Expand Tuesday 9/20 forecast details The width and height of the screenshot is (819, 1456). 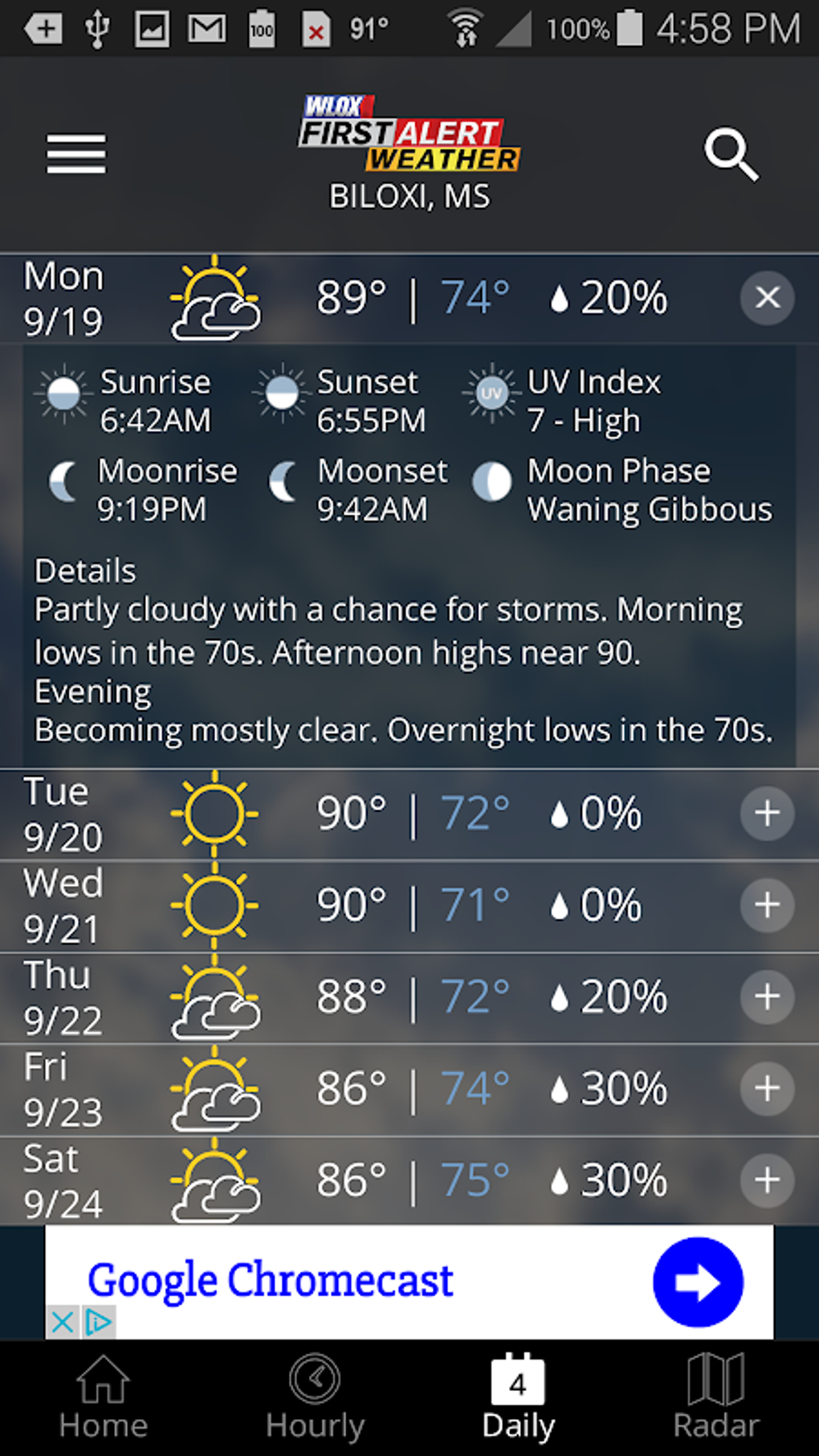767,814
